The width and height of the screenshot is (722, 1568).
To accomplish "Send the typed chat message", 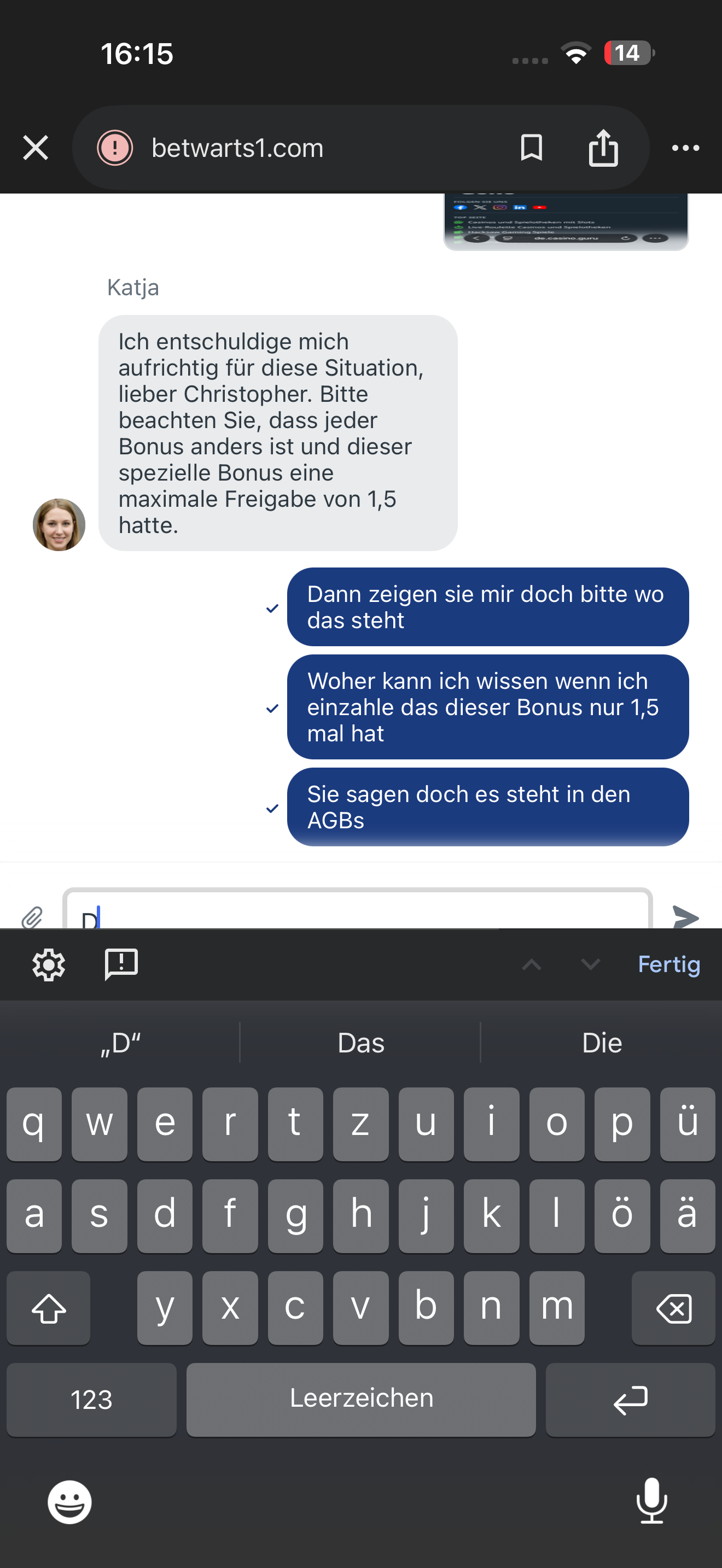I will pos(685,917).
